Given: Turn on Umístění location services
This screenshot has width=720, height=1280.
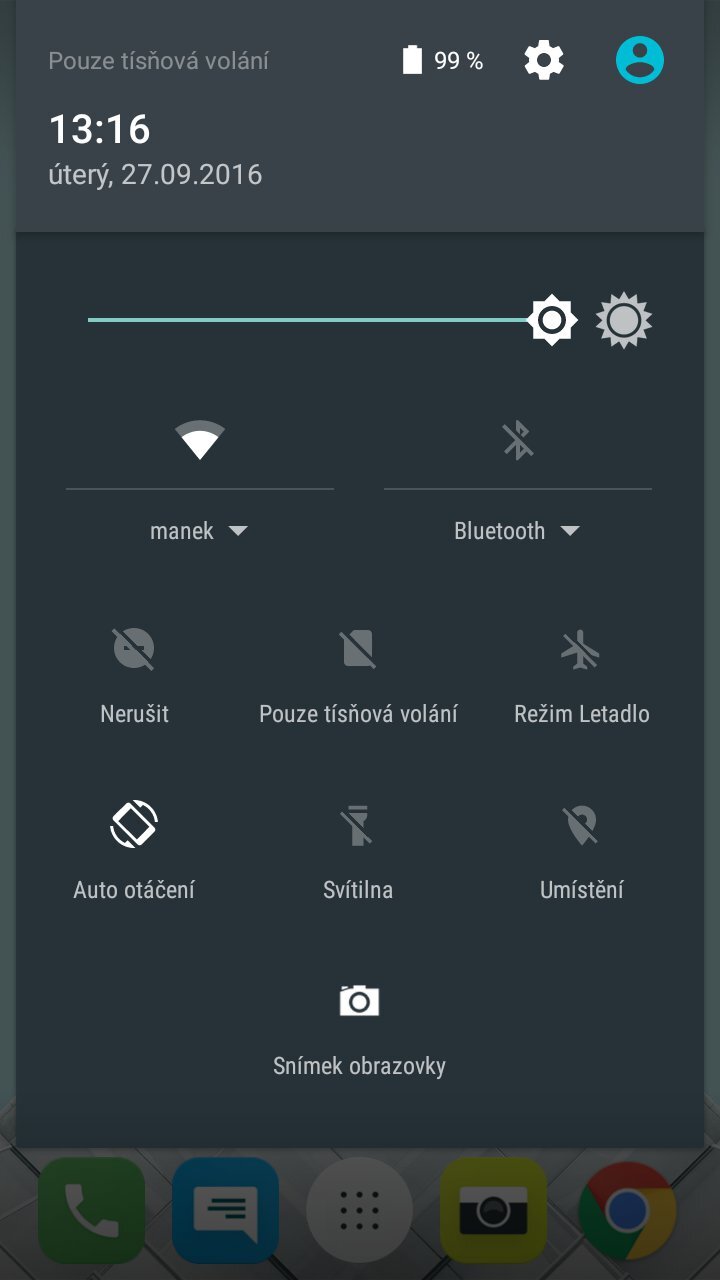Looking at the screenshot, I should (x=582, y=823).
